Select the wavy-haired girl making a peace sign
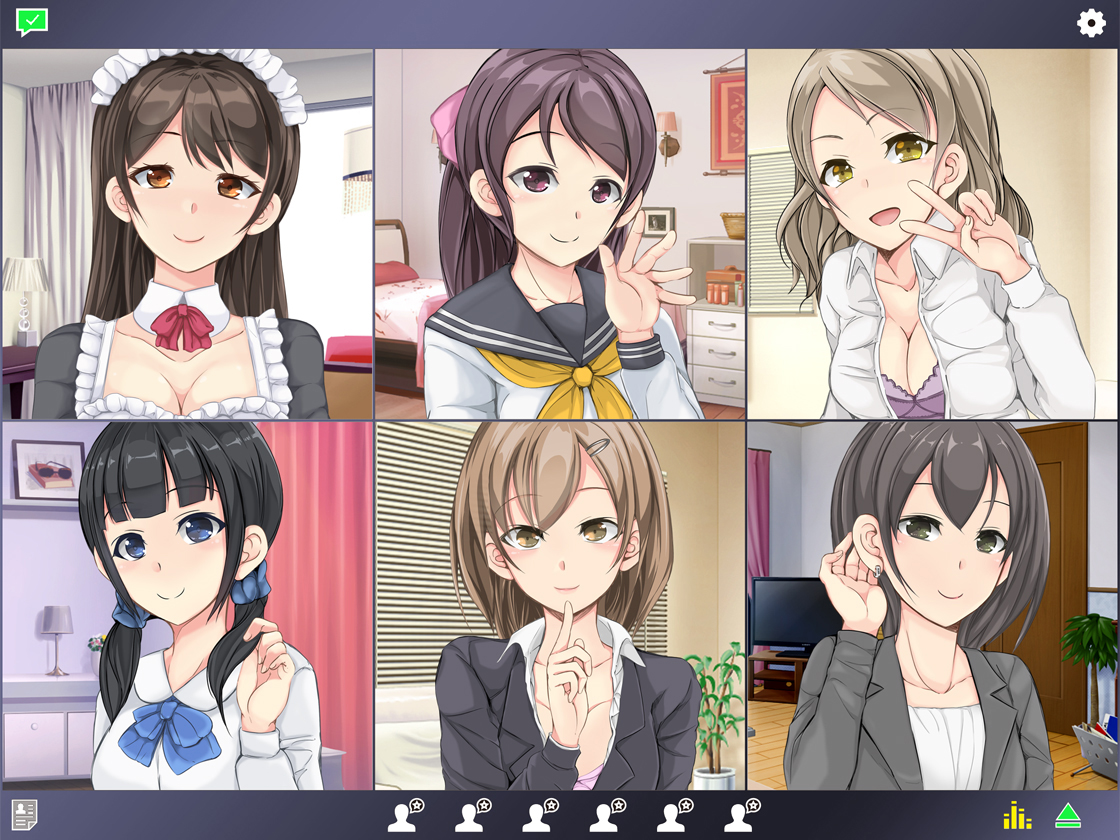This screenshot has width=1120, height=840. [x=932, y=235]
